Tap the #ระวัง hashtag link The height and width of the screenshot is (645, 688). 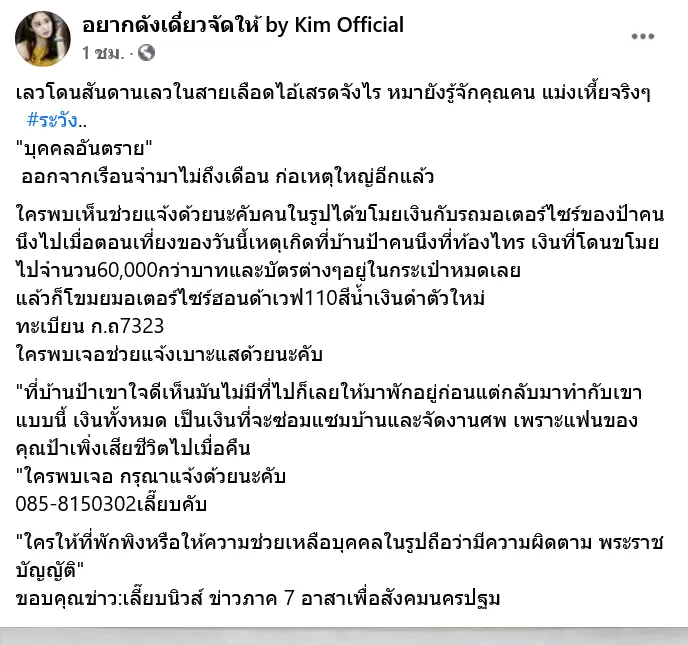[x=61, y=120]
